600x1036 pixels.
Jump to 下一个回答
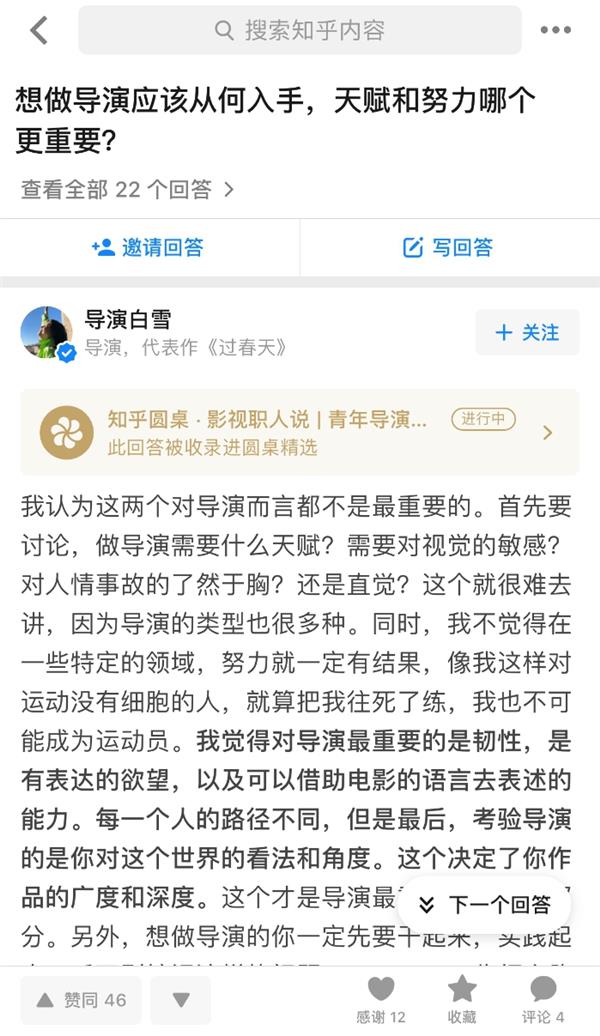[484, 905]
